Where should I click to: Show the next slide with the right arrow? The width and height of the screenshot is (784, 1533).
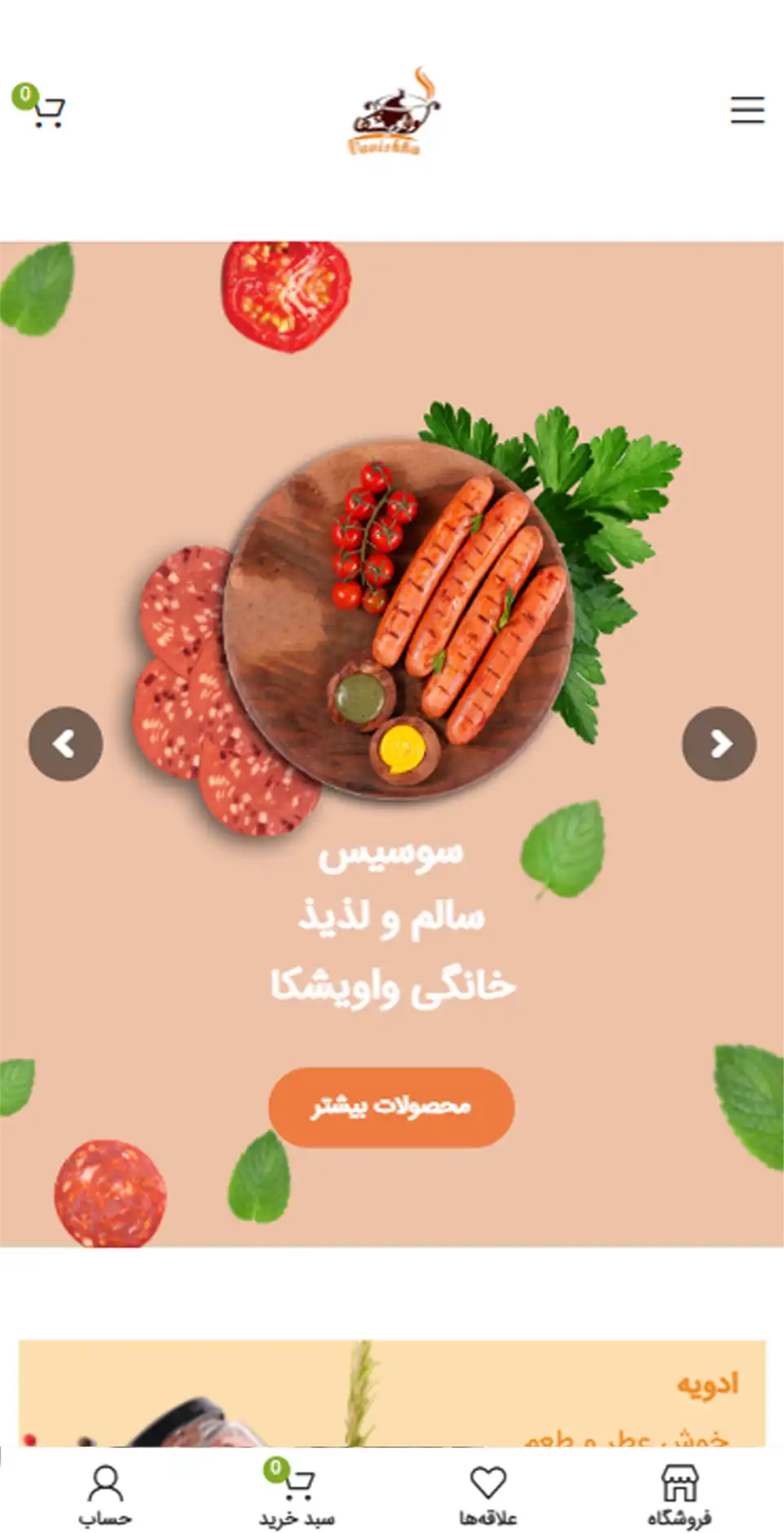(719, 743)
